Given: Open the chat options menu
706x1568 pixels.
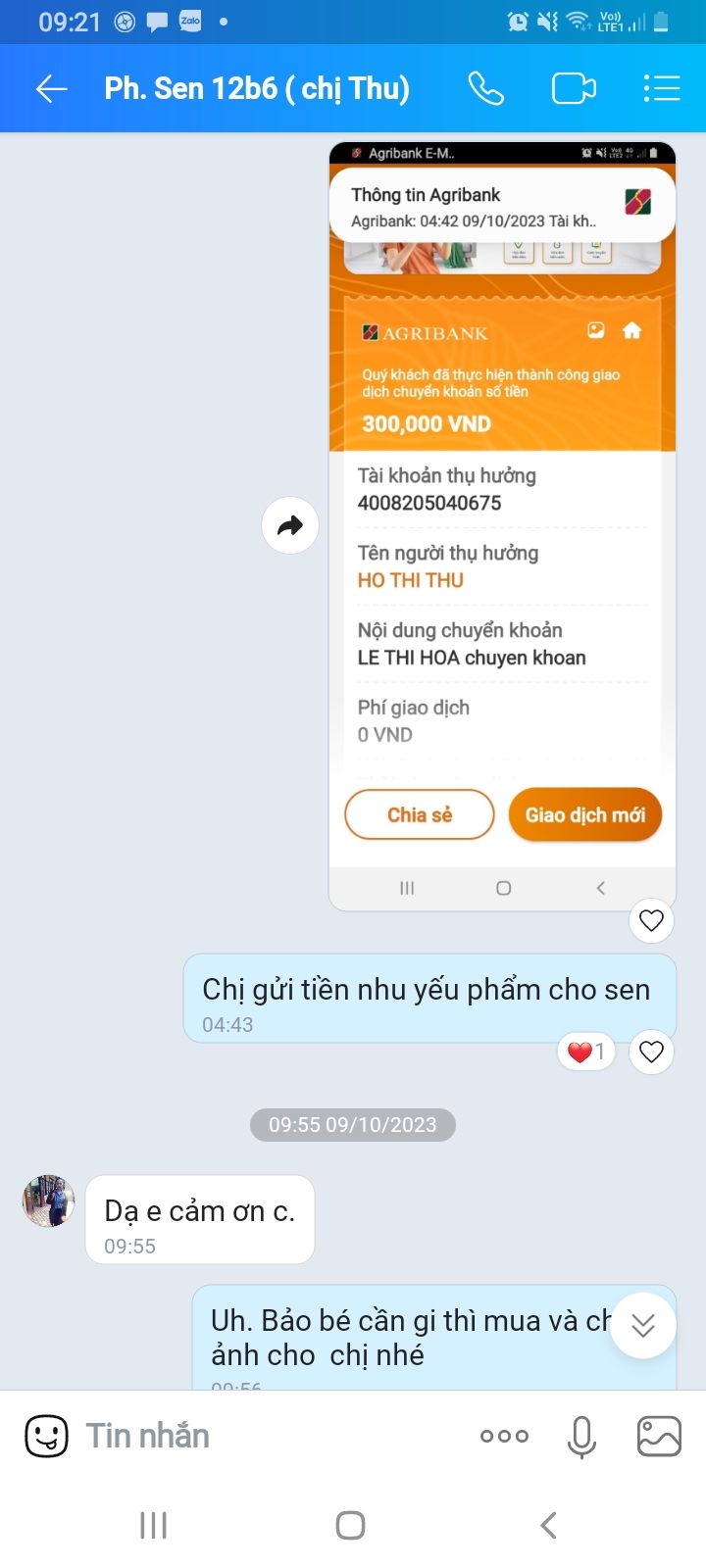Looking at the screenshot, I should pyautogui.click(x=662, y=89).
